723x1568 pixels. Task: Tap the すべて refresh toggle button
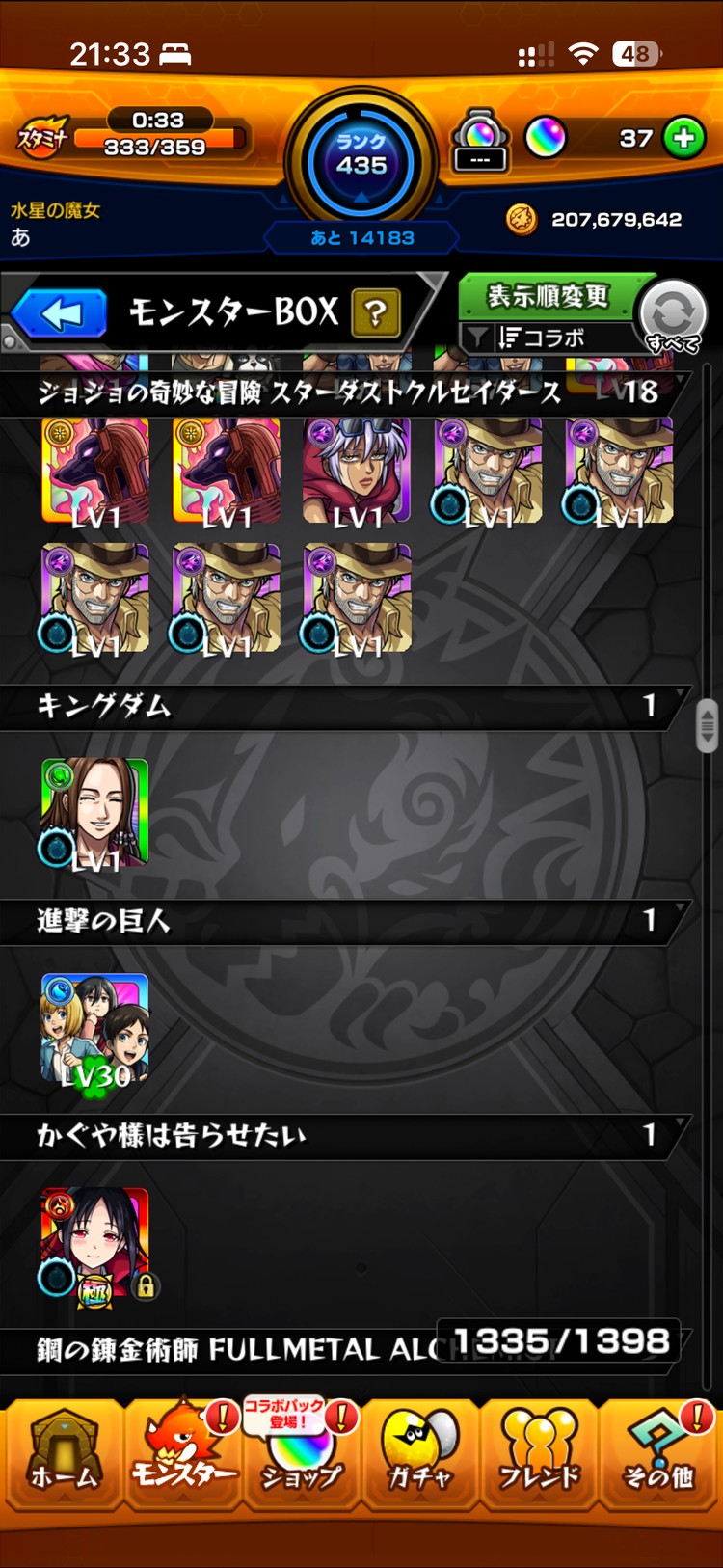673,316
